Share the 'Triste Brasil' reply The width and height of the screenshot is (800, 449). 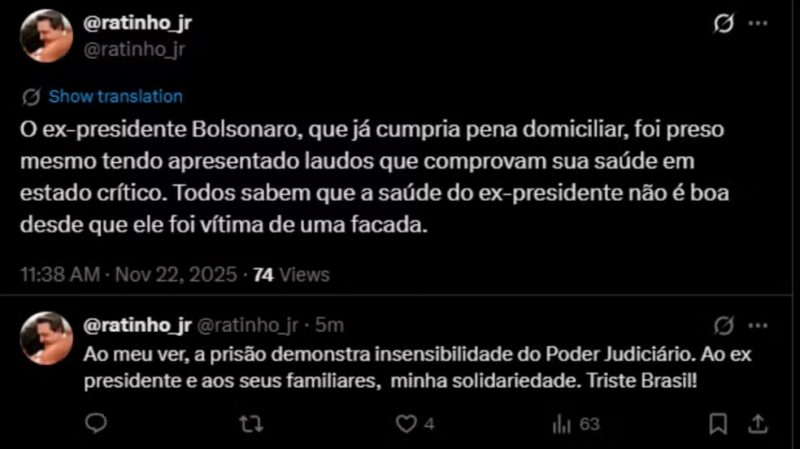(x=758, y=424)
